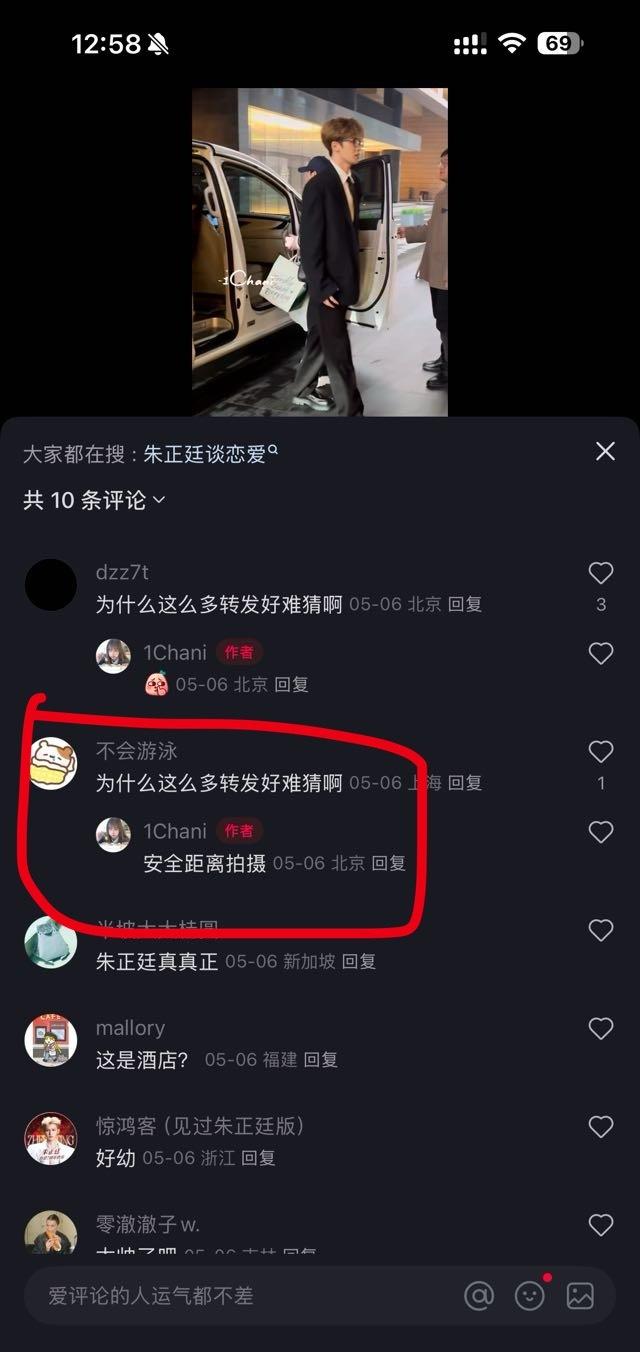Screen dimensions: 640x1352
Task: Reply to 1Chani's 安全距离拍摄 comment
Action: point(389,863)
